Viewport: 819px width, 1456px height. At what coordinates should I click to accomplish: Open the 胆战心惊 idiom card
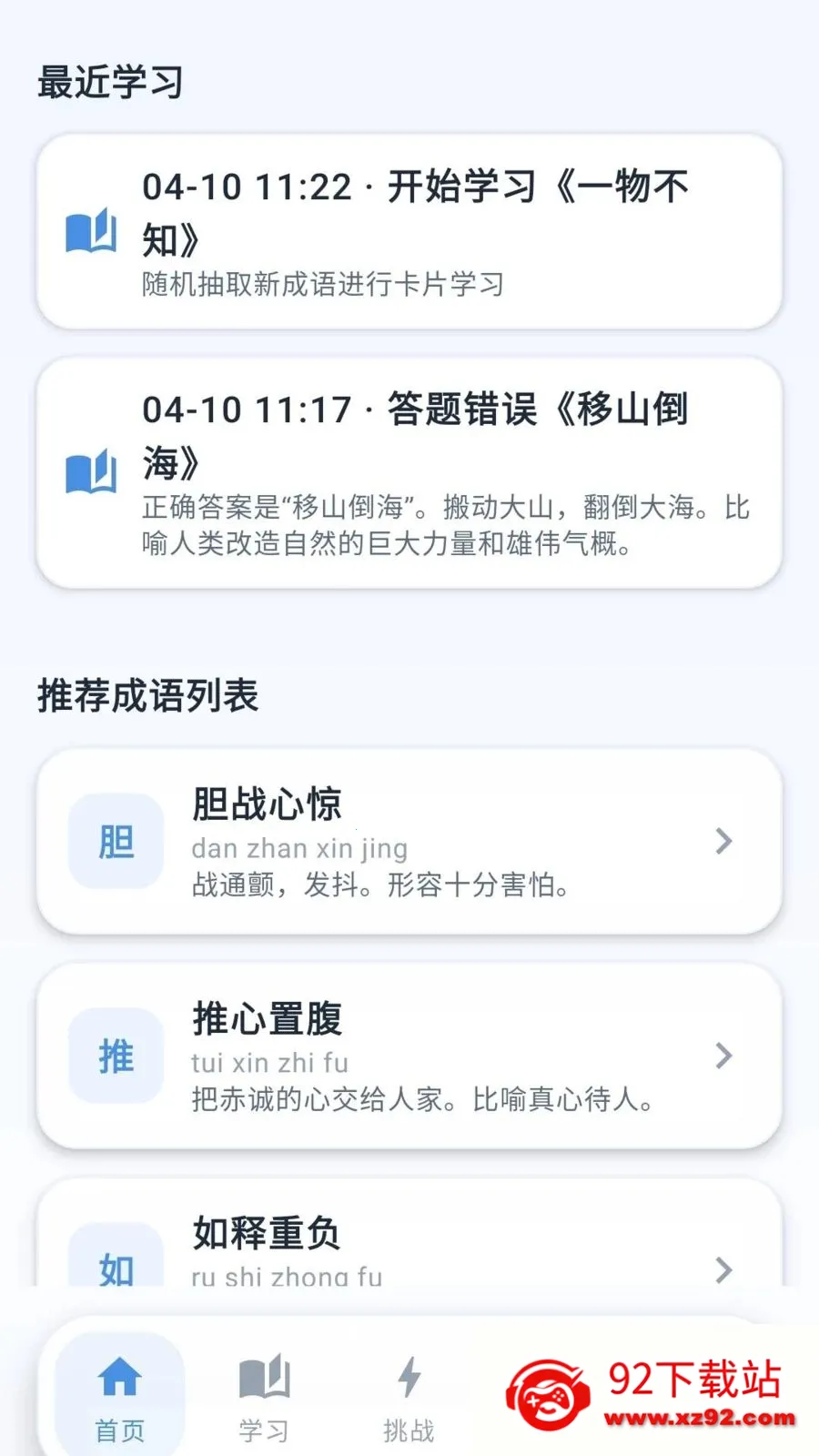(409, 841)
